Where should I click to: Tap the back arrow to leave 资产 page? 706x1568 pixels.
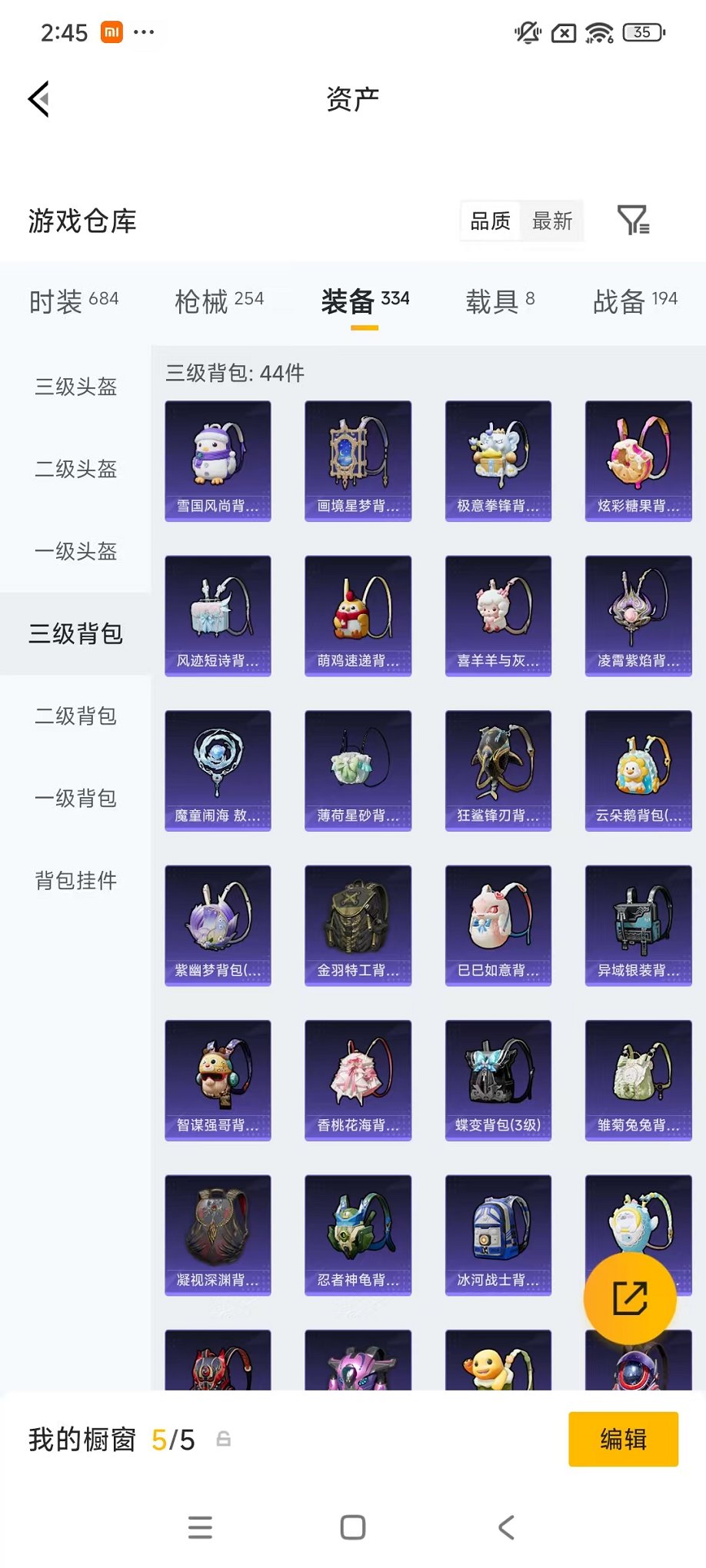coord(38,100)
